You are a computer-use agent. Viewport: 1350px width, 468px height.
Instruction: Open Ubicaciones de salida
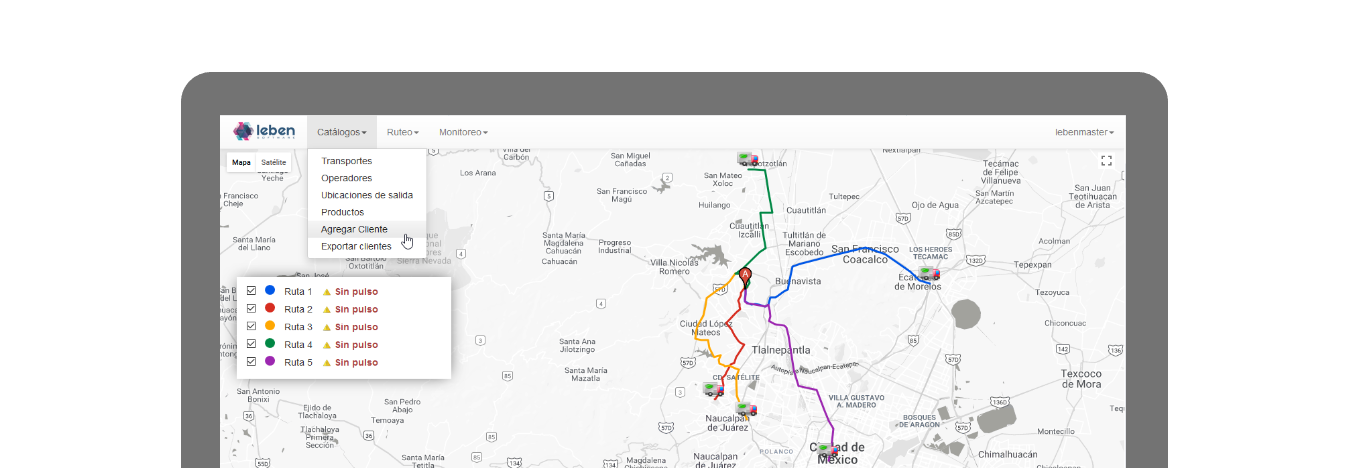pyautogui.click(x=366, y=195)
